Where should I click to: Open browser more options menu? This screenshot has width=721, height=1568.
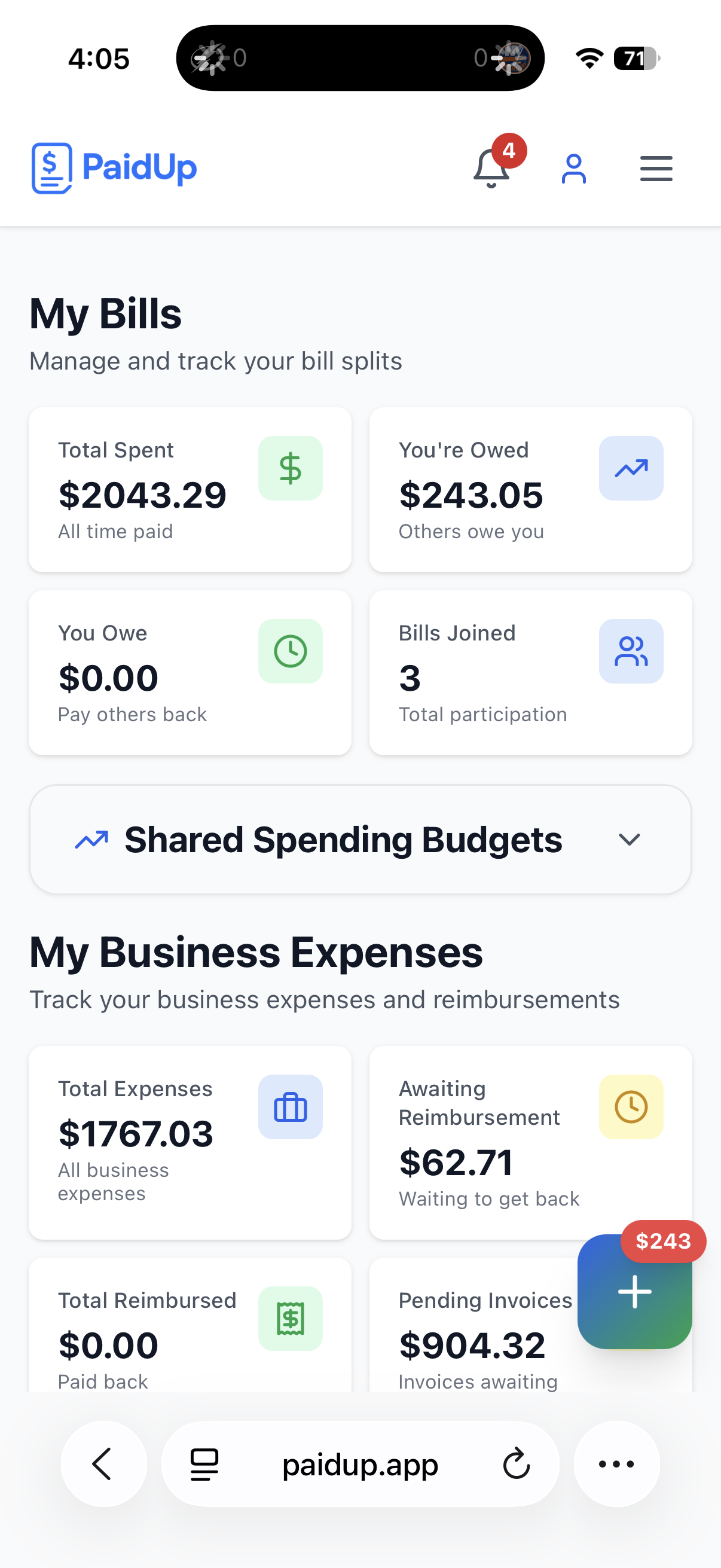[616, 1463]
